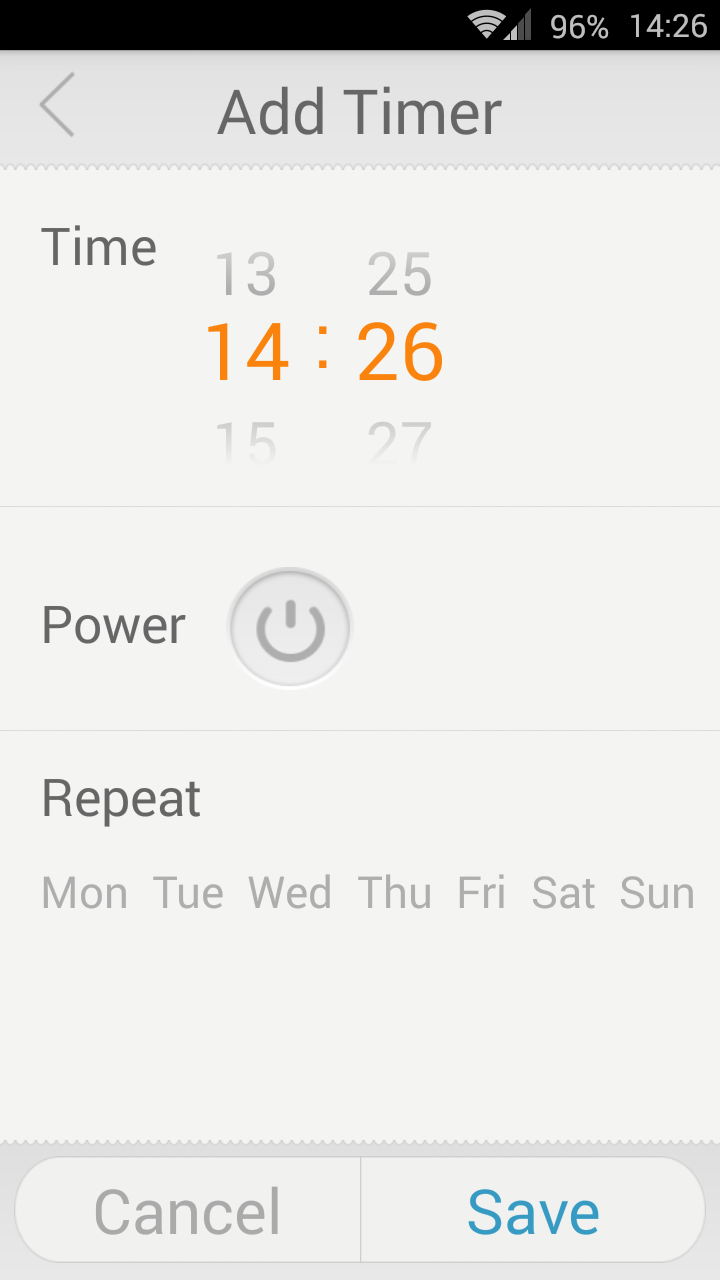Viewport: 720px width, 1280px height.
Task: Pick minute 25 in the time picker
Action: coord(400,274)
